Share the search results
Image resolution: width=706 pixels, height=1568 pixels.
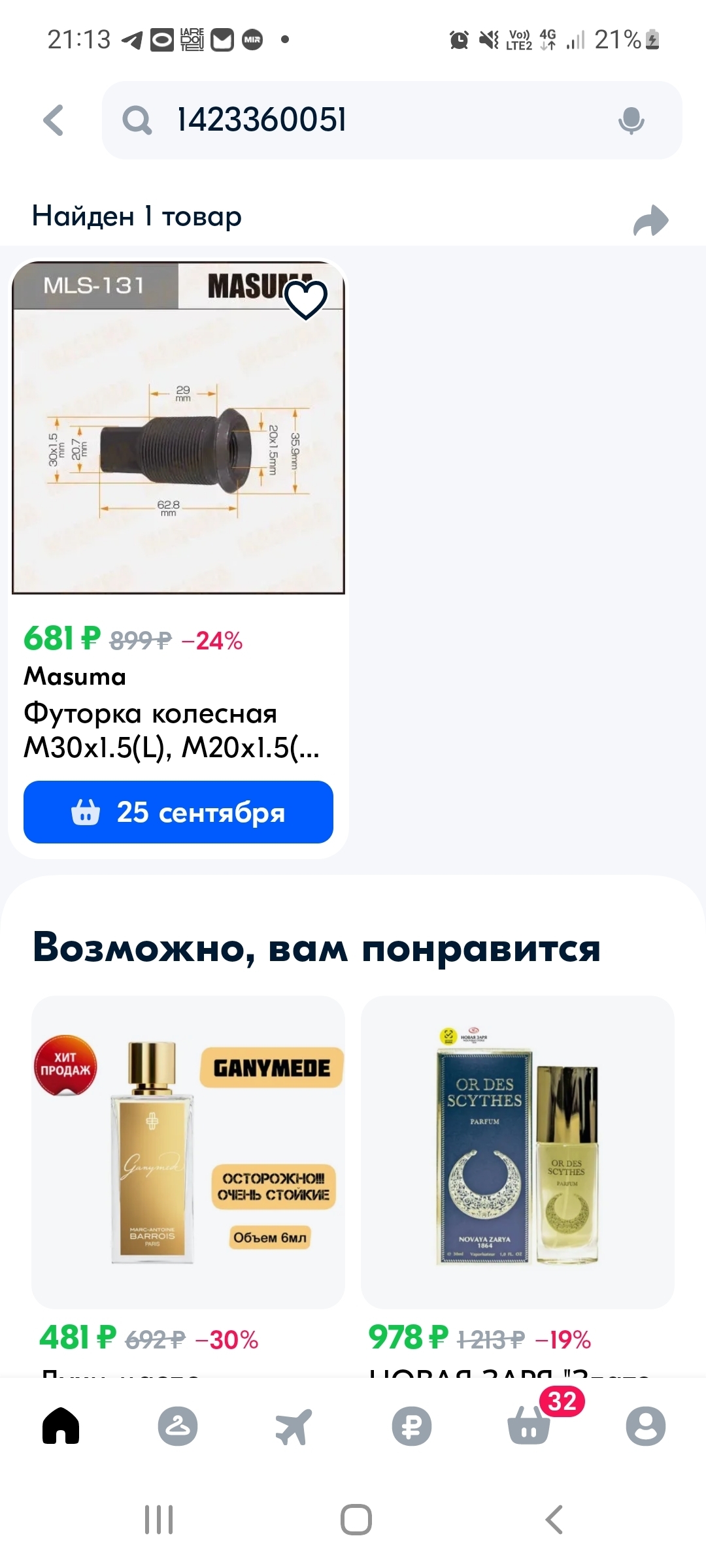pos(650,220)
